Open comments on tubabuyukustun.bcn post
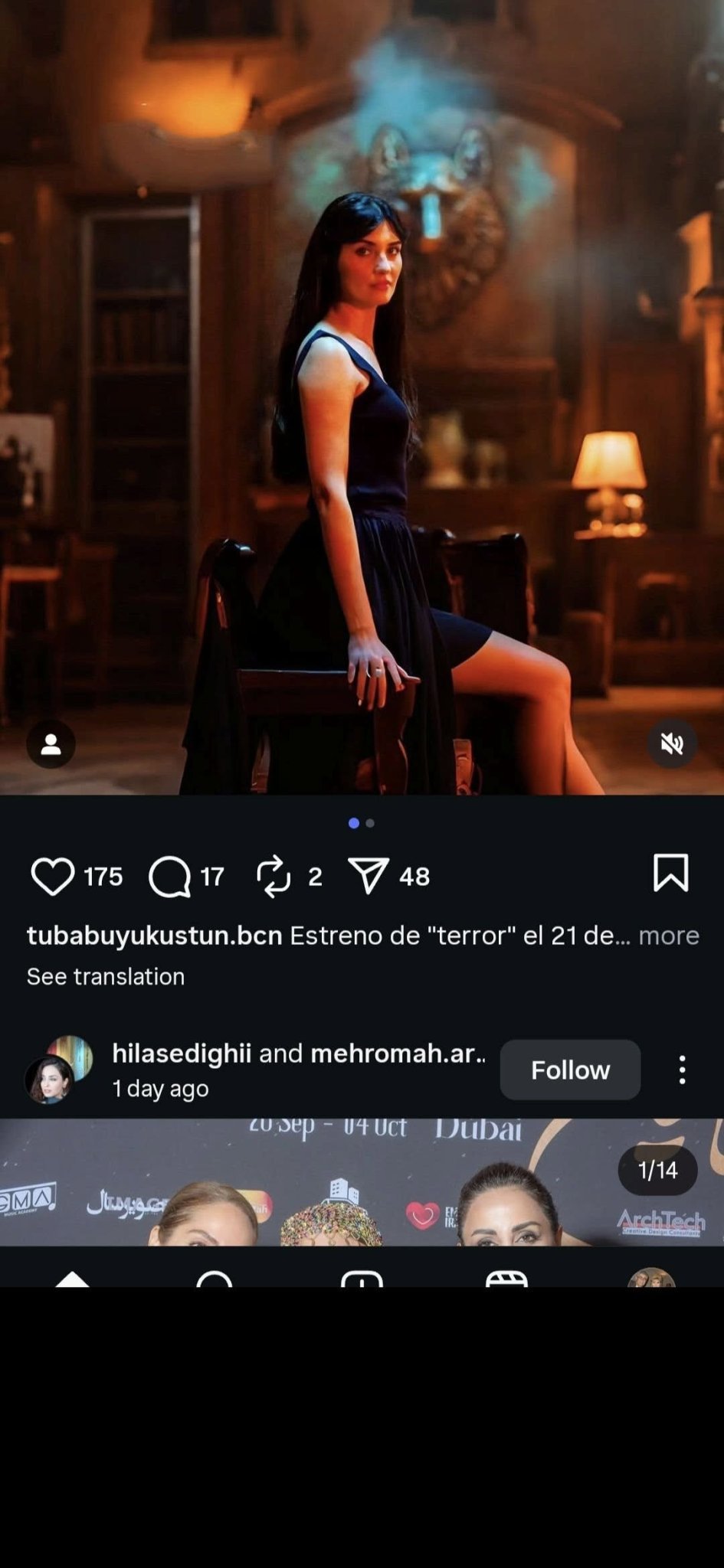The image size is (724, 1568). [170, 876]
